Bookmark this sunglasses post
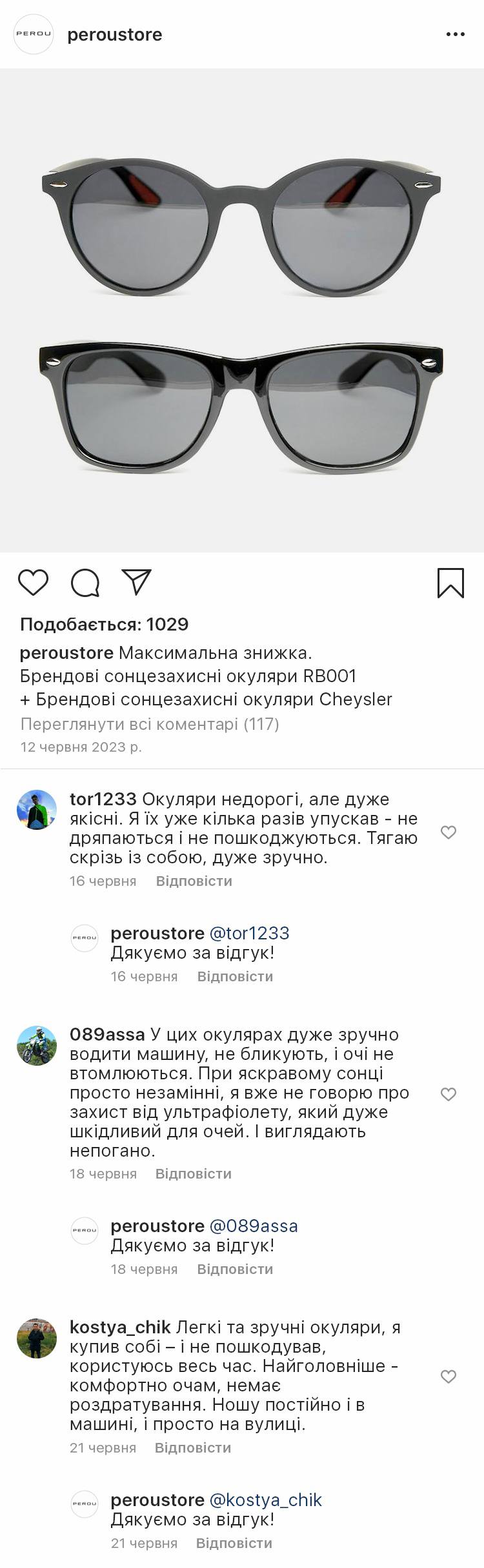Image resolution: width=484 pixels, height=1568 pixels. pyautogui.click(x=450, y=582)
